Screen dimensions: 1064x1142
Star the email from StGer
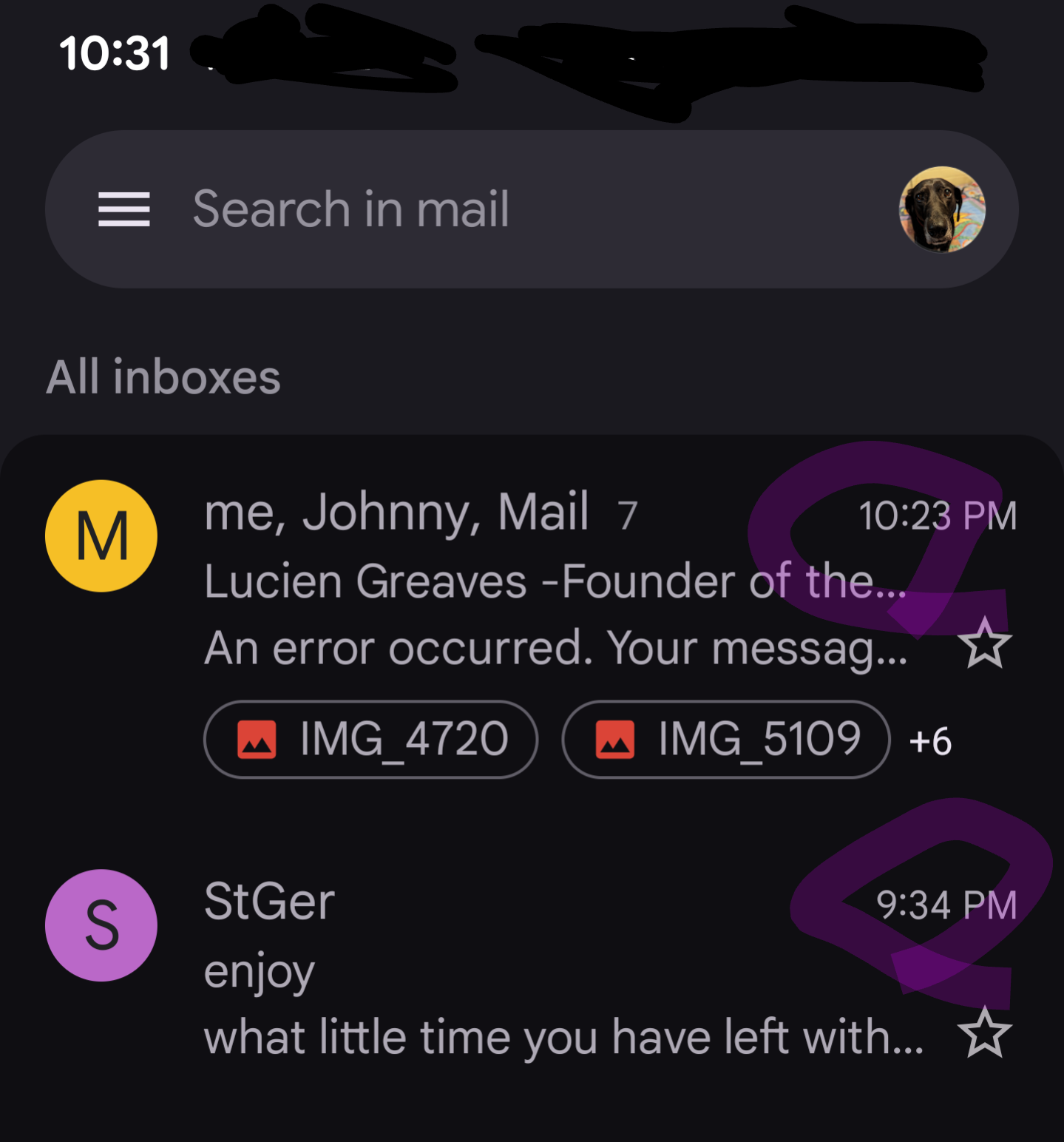(984, 1033)
